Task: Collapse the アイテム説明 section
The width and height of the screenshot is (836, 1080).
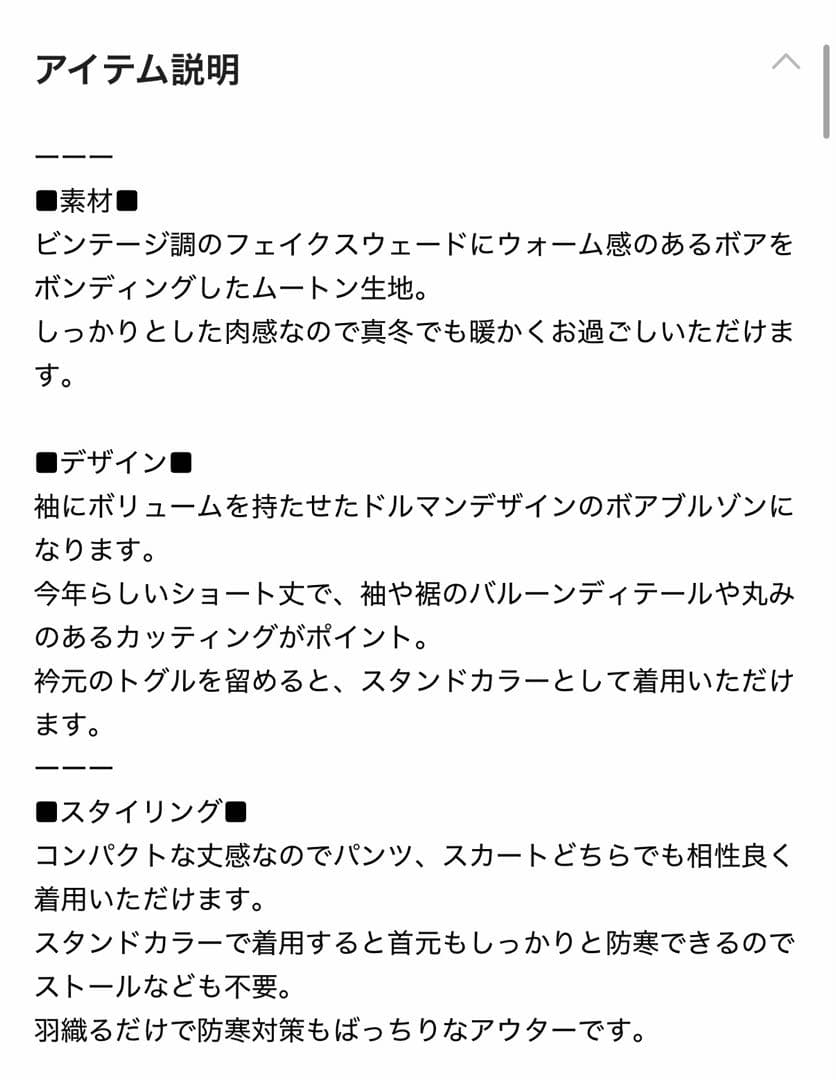Action: (x=786, y=63)
